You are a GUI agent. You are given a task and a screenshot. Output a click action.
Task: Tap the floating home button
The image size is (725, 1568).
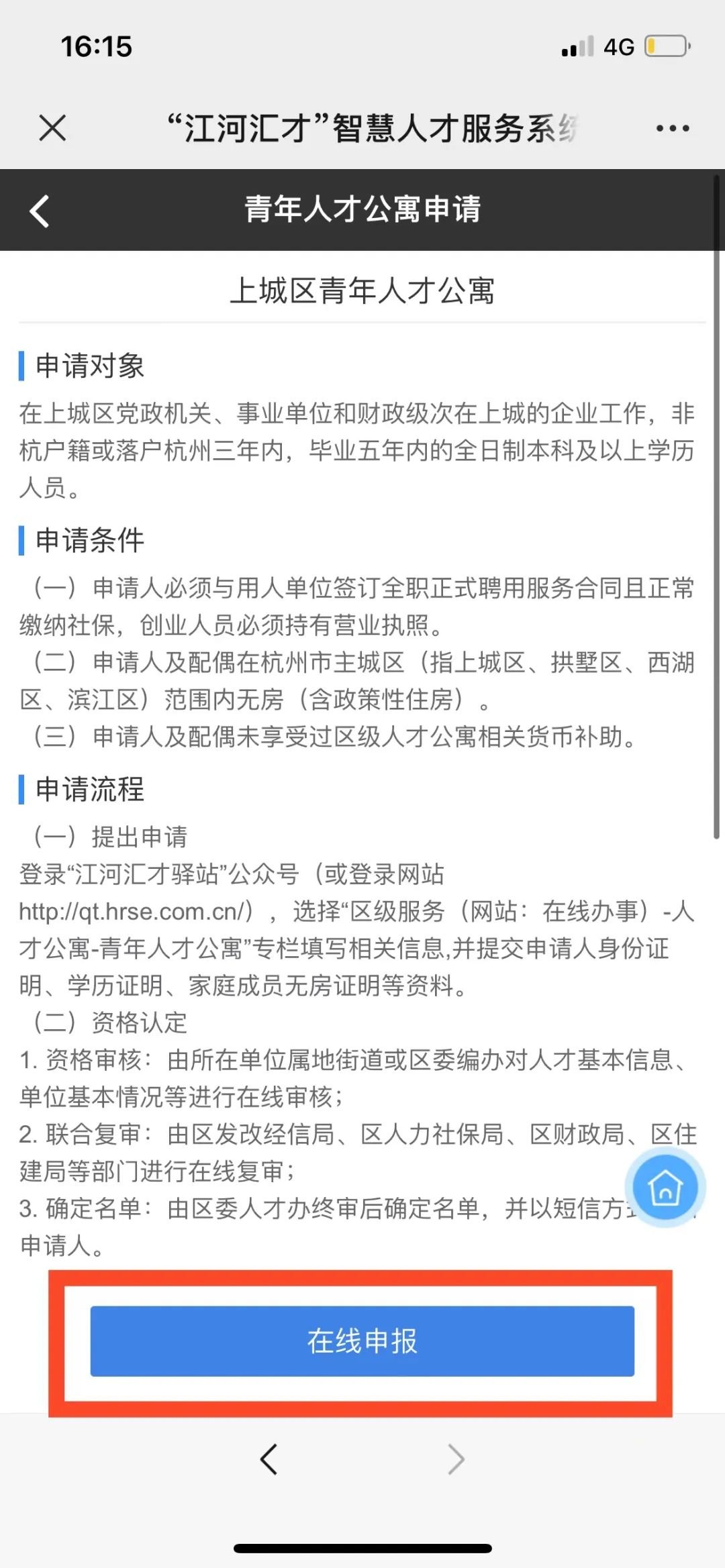pos(665,1188)
